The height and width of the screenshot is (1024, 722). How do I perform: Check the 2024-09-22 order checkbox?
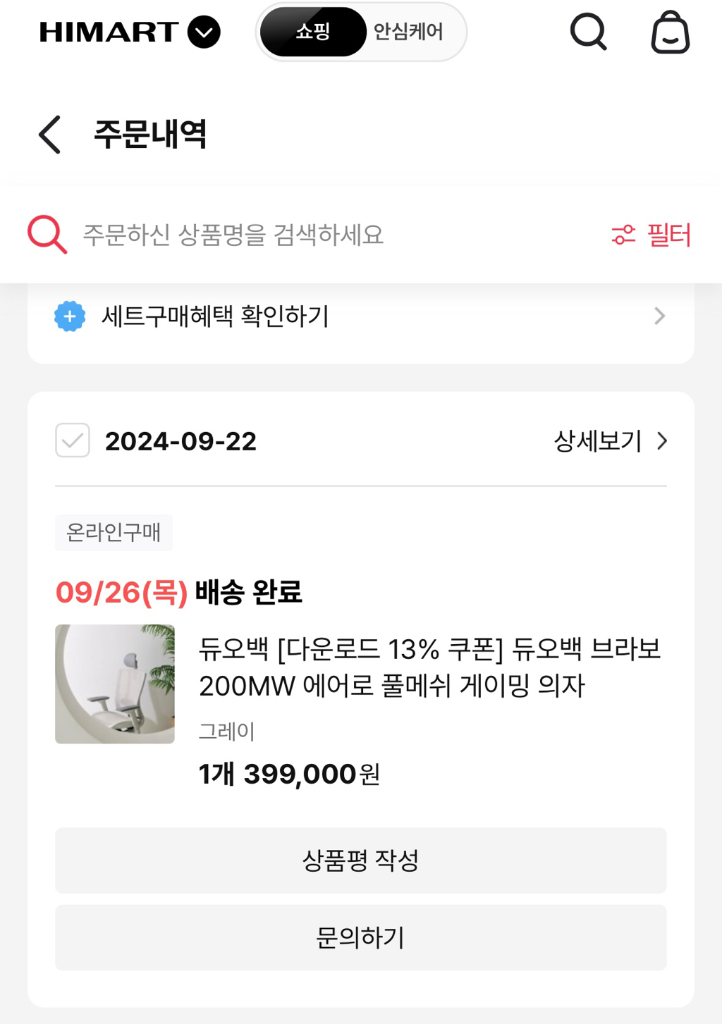coord(72,441)
